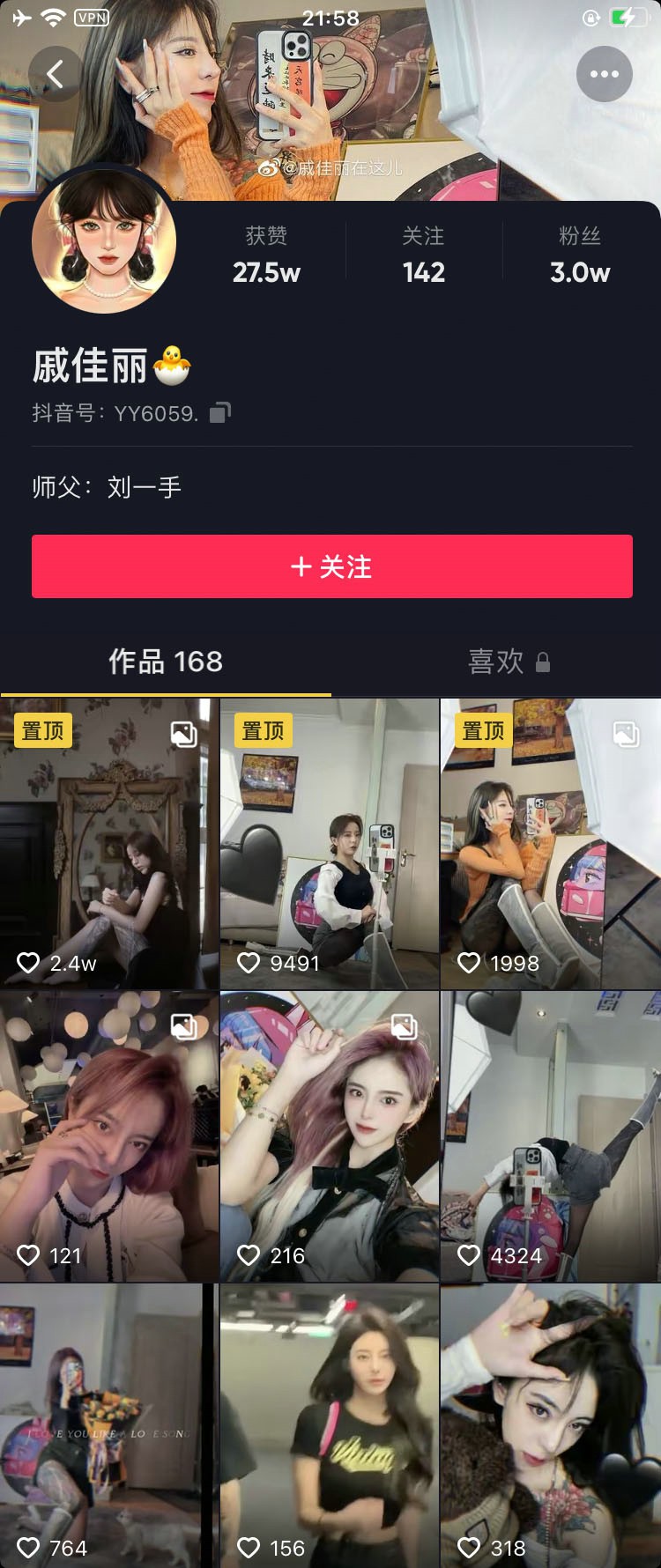View the 142 关注 following list
The image size is (661, 1568).
(x=424, y=255)
